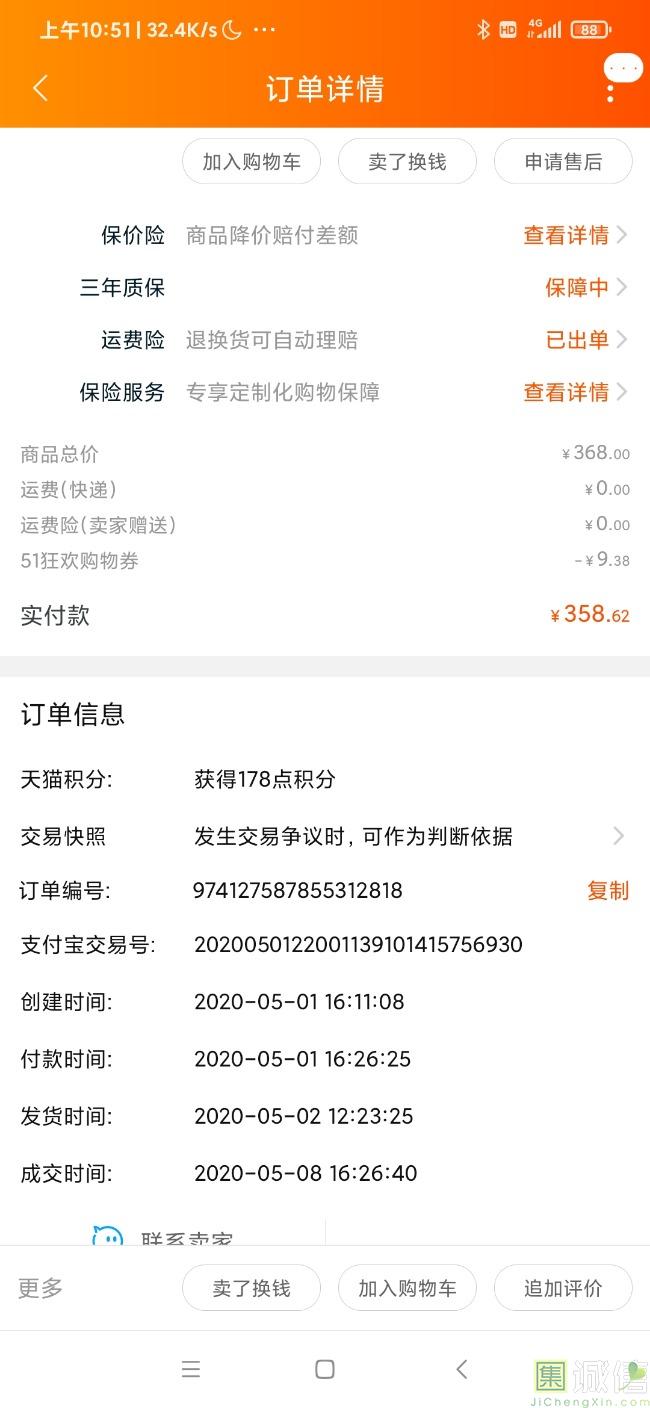Open recent apps from the navigation bar
Screen dimensions: 650x1408
click(x=191, y=1369)
